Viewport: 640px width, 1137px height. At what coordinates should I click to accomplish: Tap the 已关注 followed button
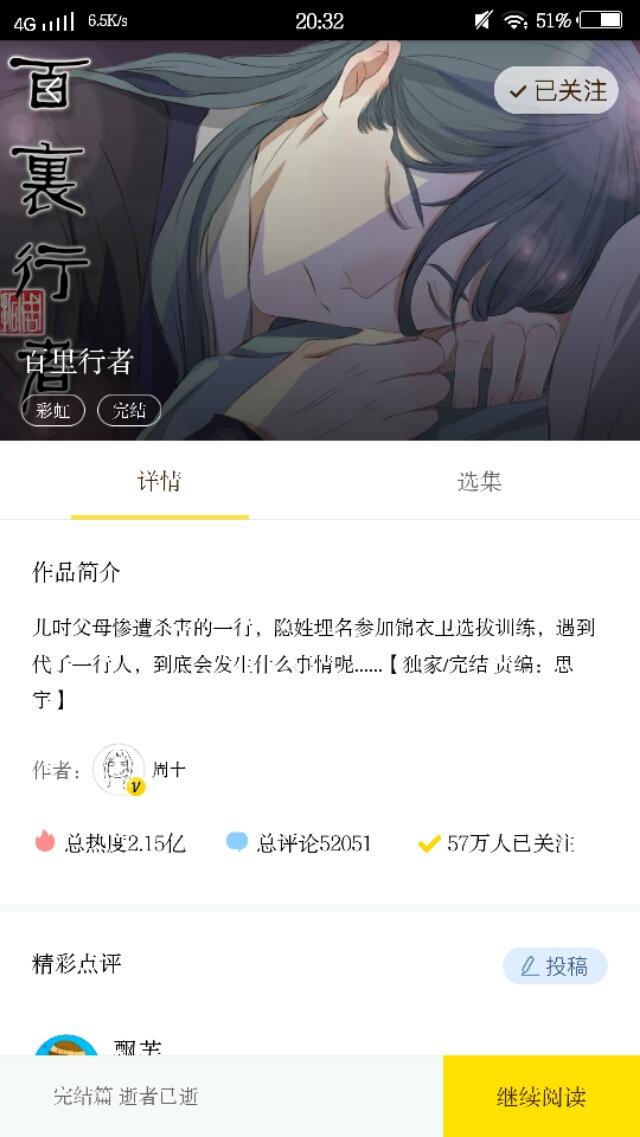[557, 91]
